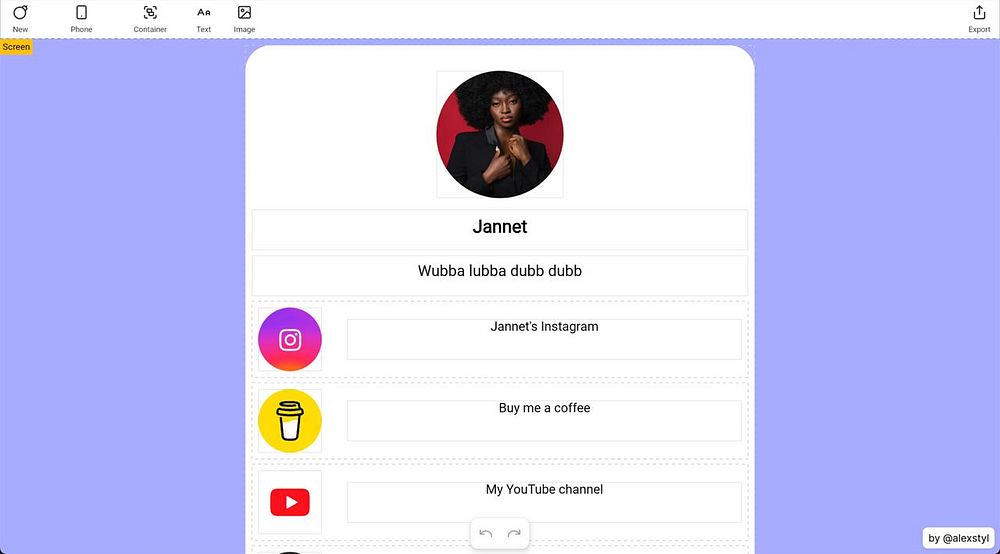Open the by @alexstyl credit link
The width and height of the screenshot is (1000, 554).
958,538
